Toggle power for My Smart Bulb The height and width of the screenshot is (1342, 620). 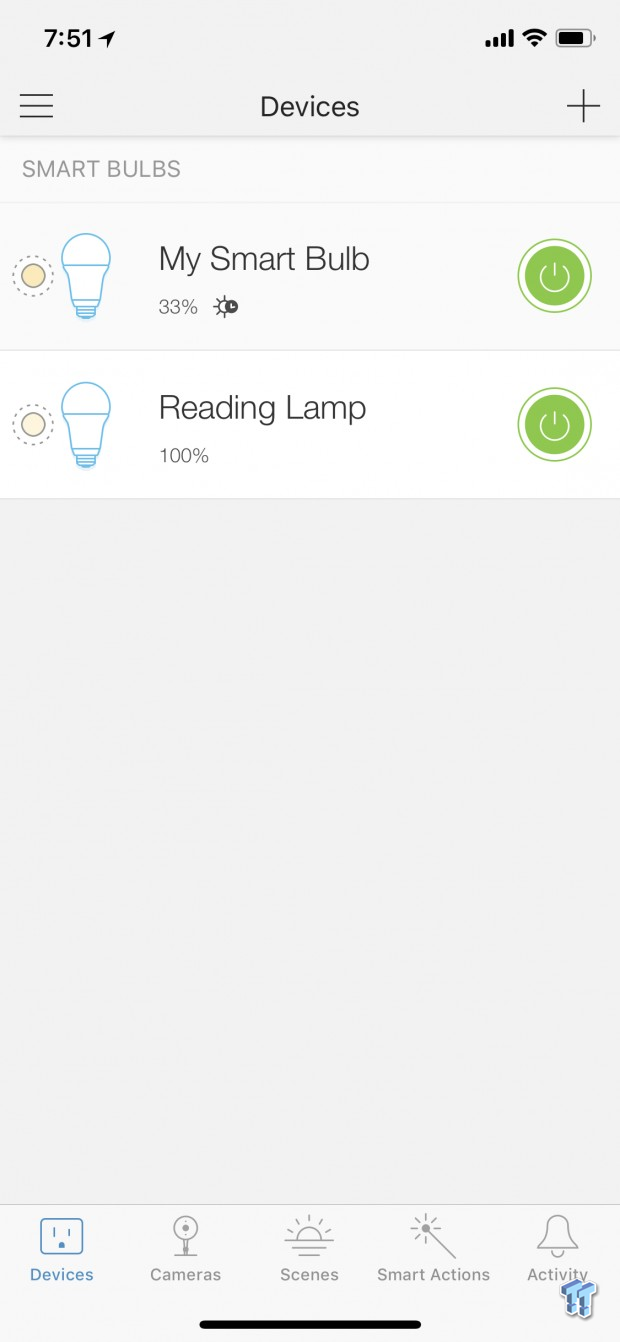click(x=555, y=276)
